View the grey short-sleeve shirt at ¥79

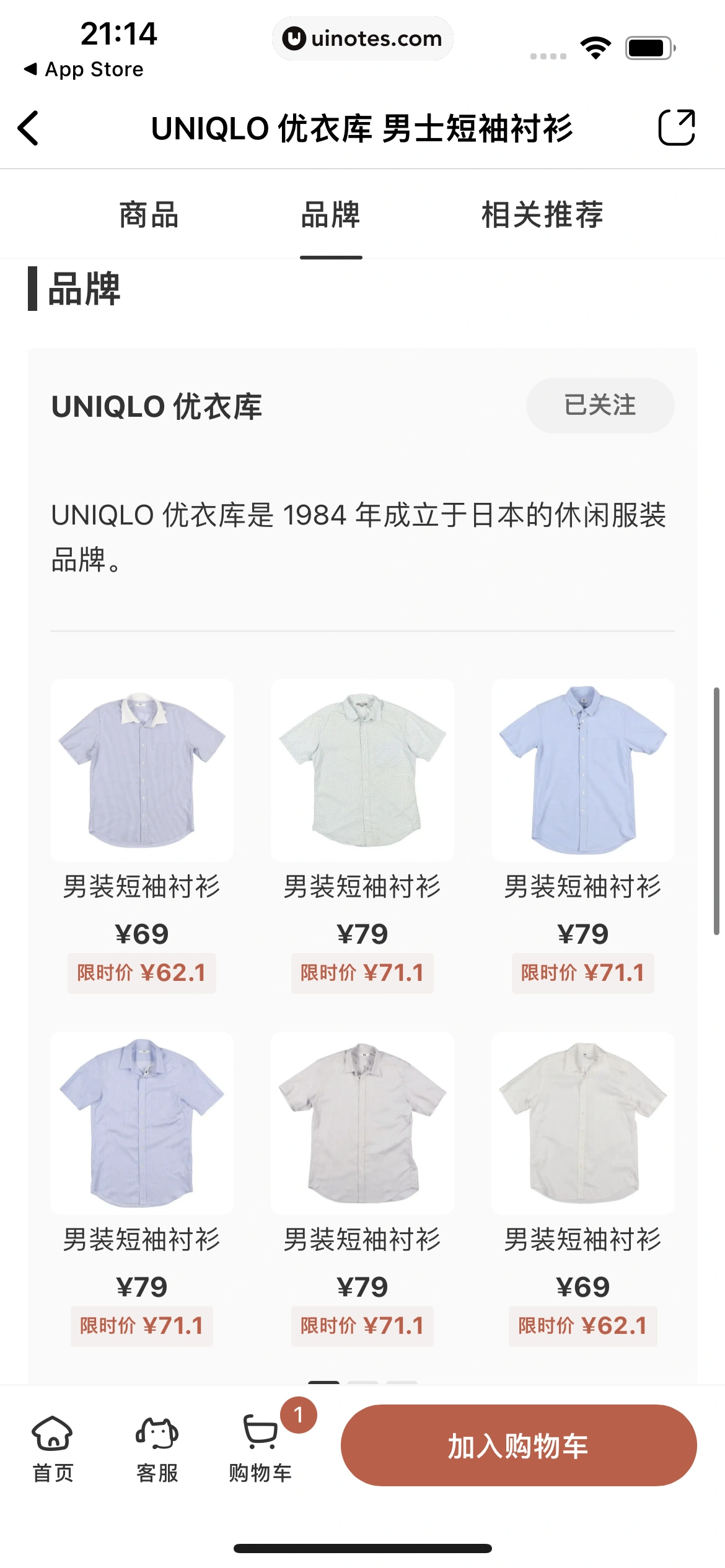point(362,1123)
